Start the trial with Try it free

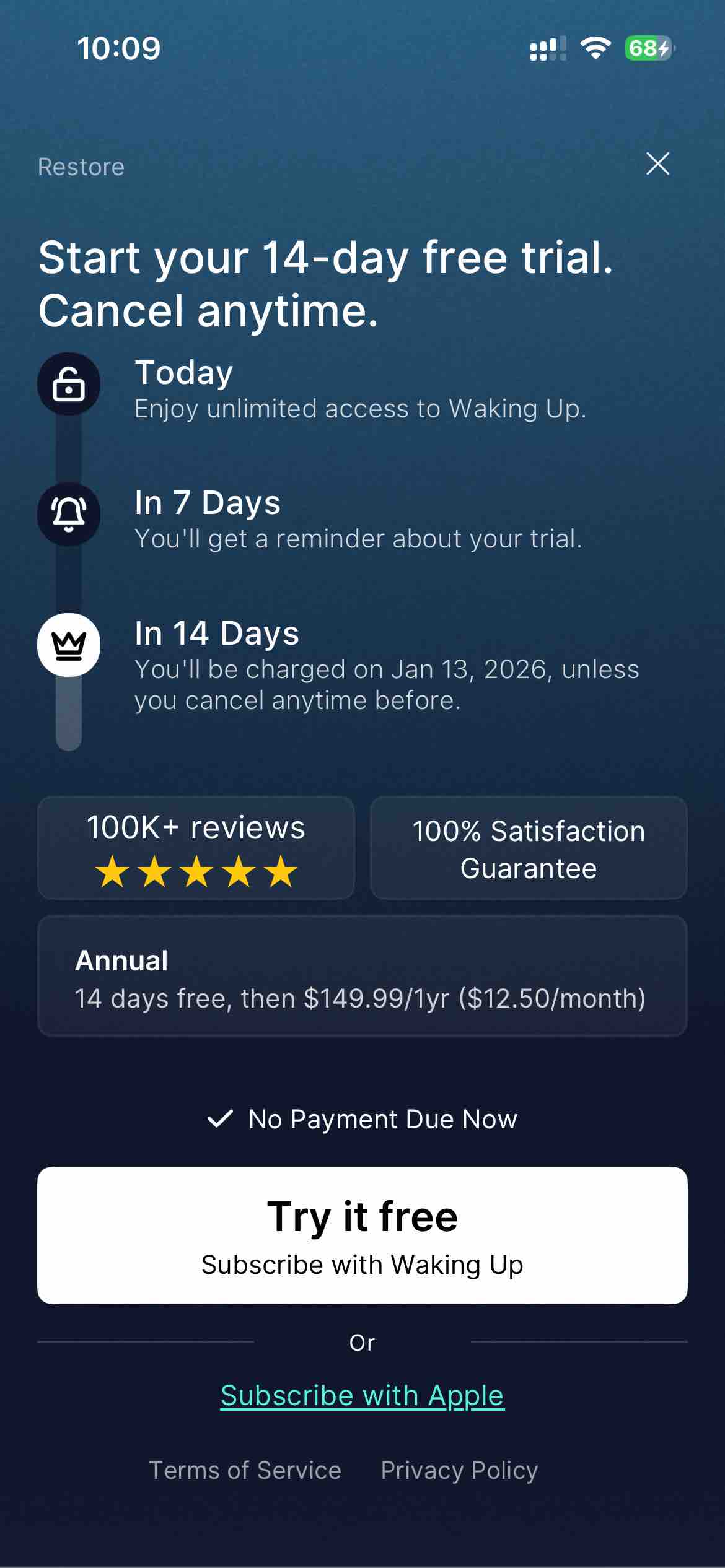coord(362,1235)
